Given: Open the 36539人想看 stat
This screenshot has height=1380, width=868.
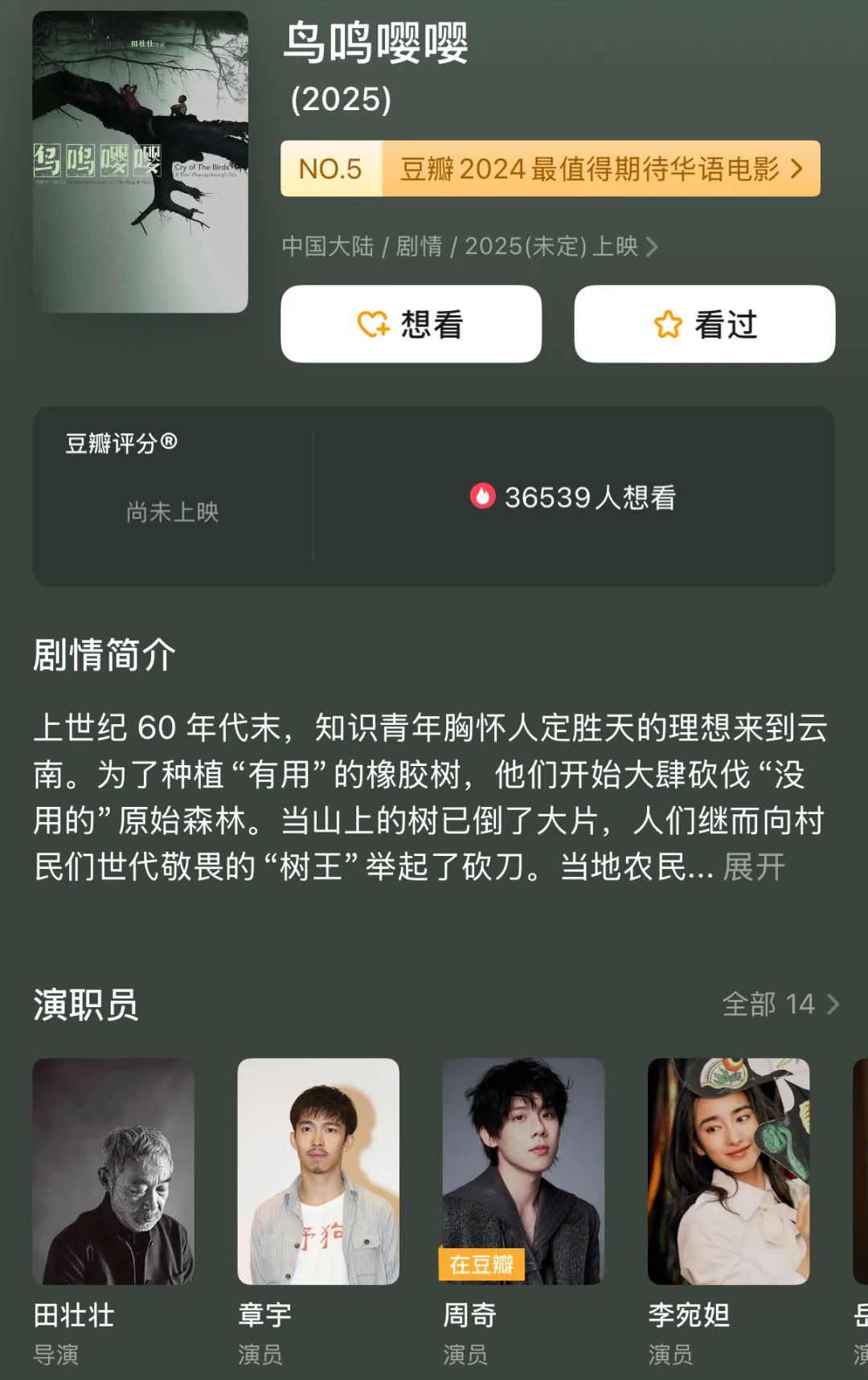Looking at the screenshot, I should (573, 498).
